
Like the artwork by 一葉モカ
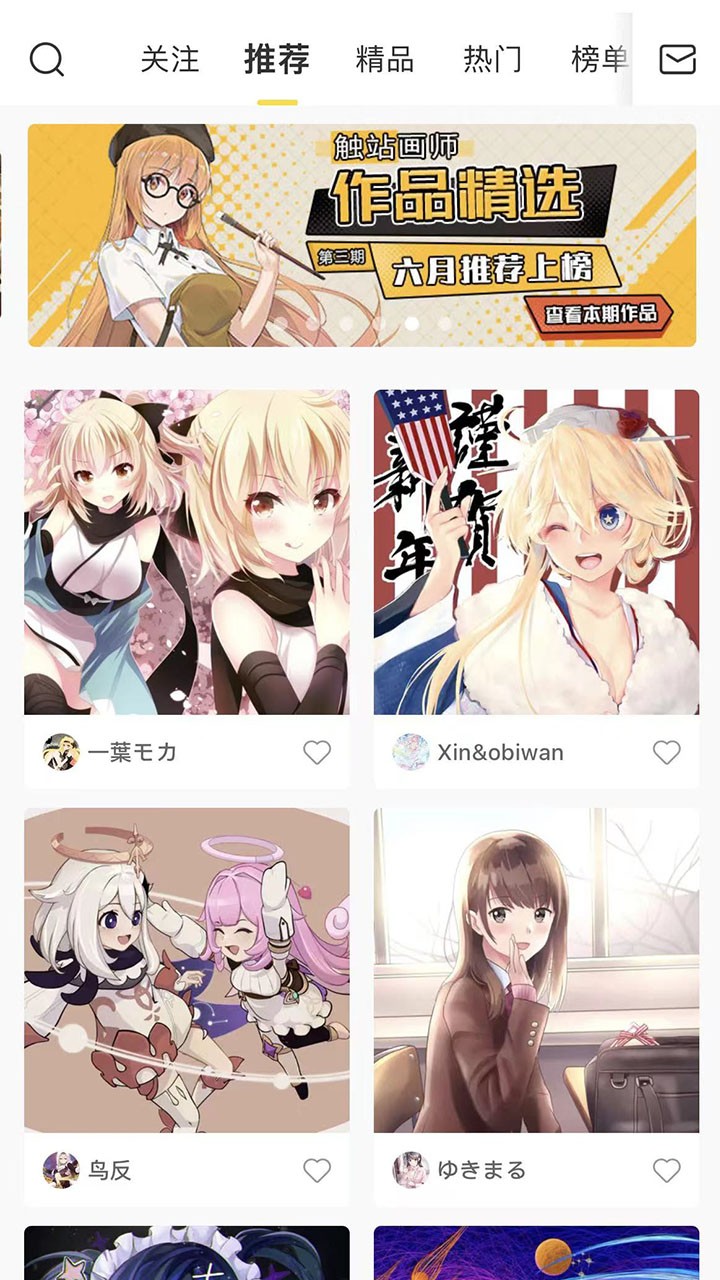[317, 752]
